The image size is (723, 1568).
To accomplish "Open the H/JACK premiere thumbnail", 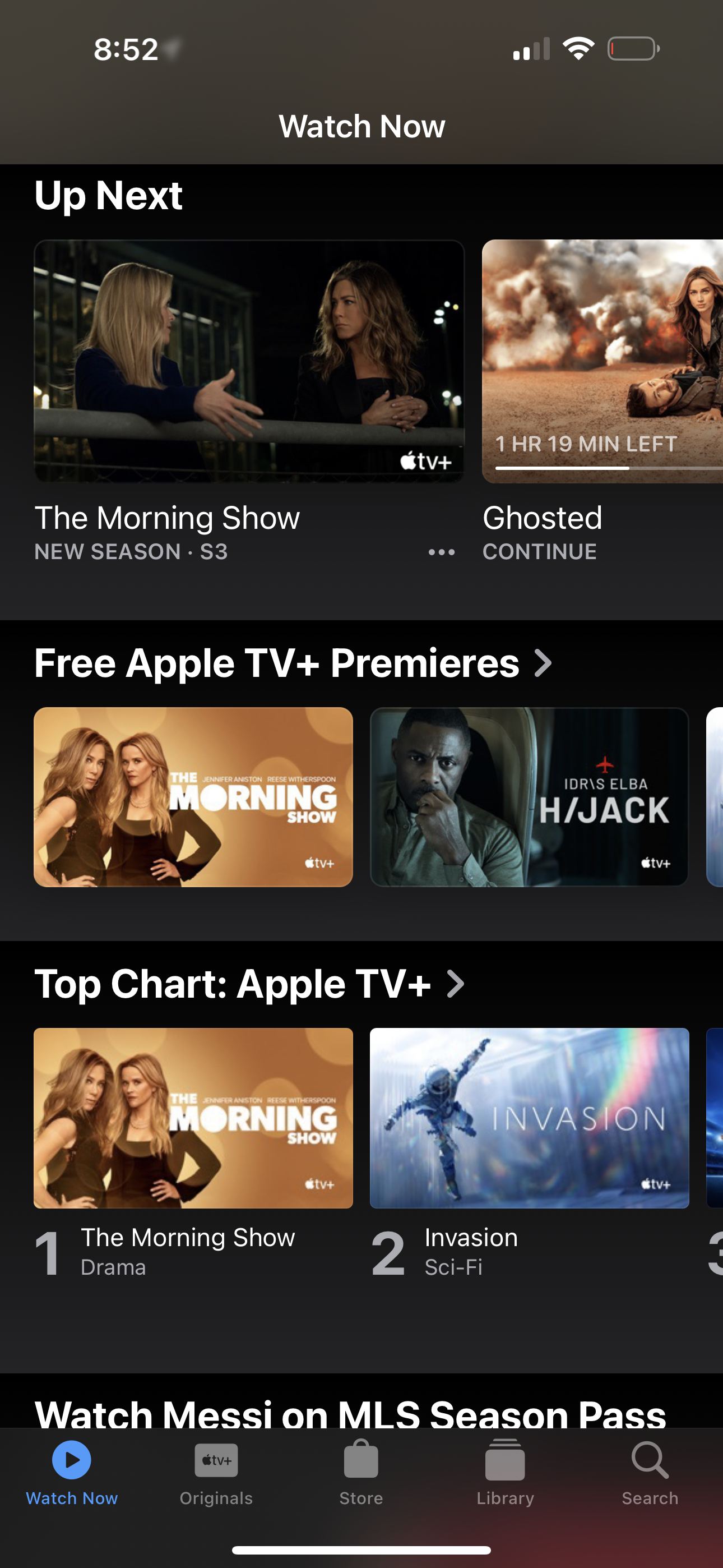I will [x=527, y=796].
